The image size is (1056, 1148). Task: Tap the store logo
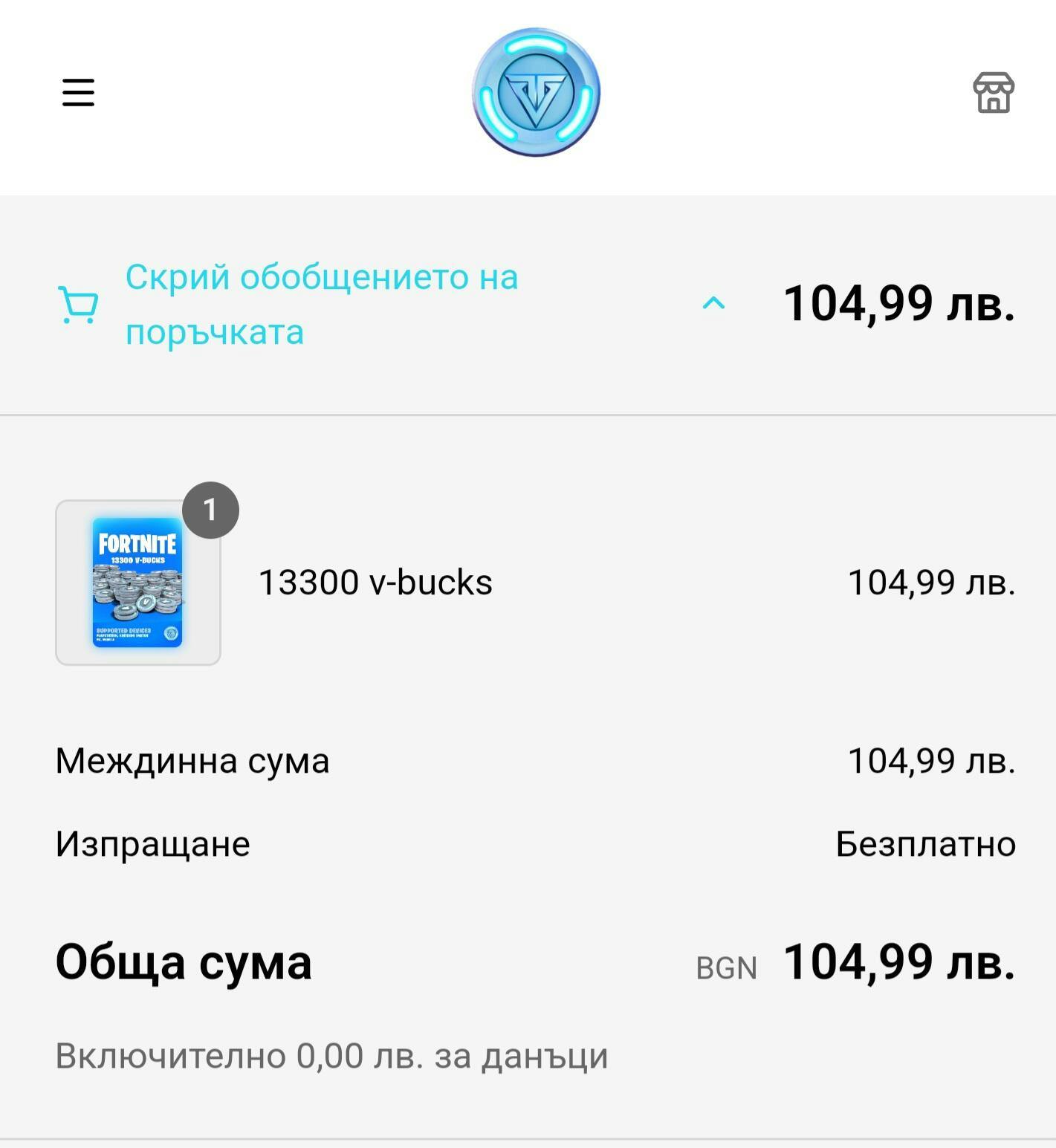tap(536, 92)
